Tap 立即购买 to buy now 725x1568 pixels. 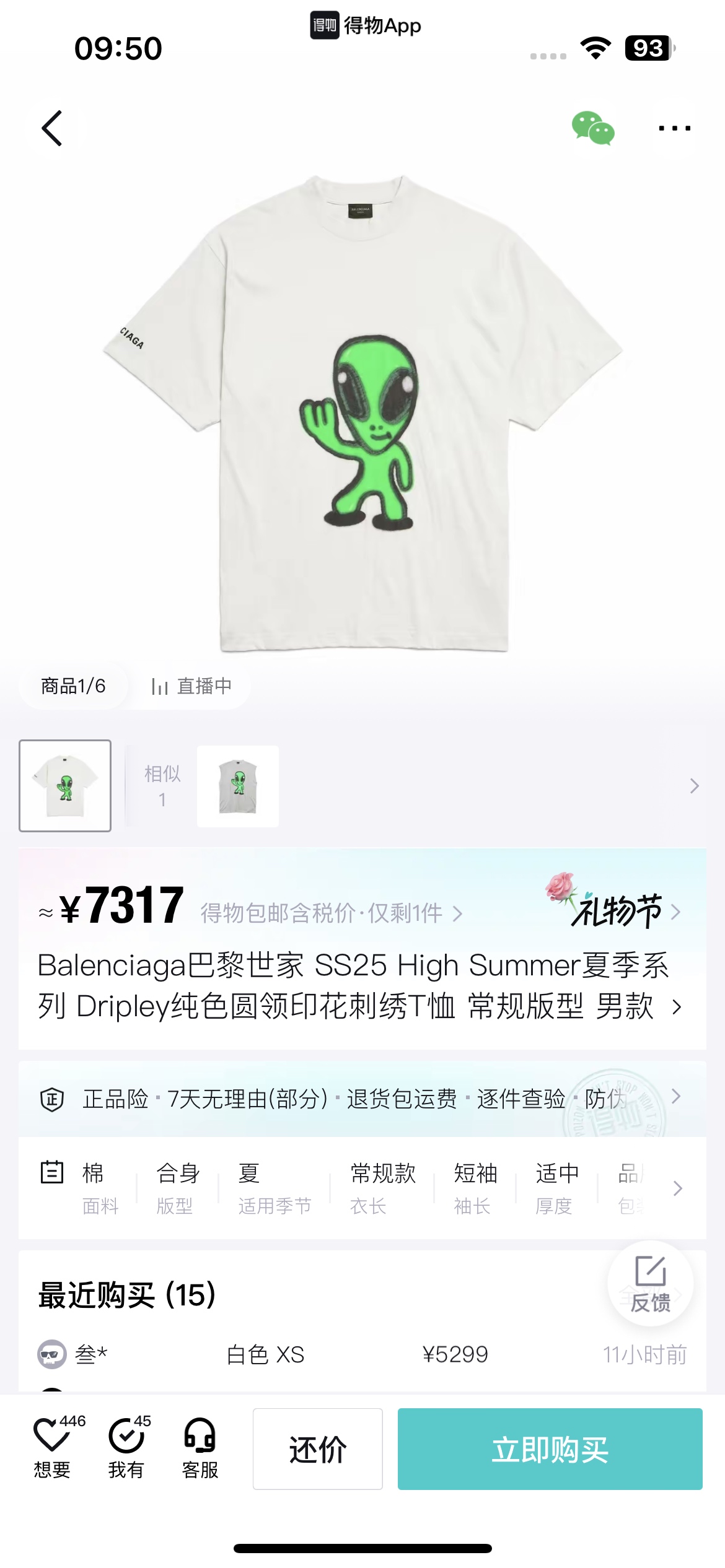pyautogui.click(x=550, y=1449)
